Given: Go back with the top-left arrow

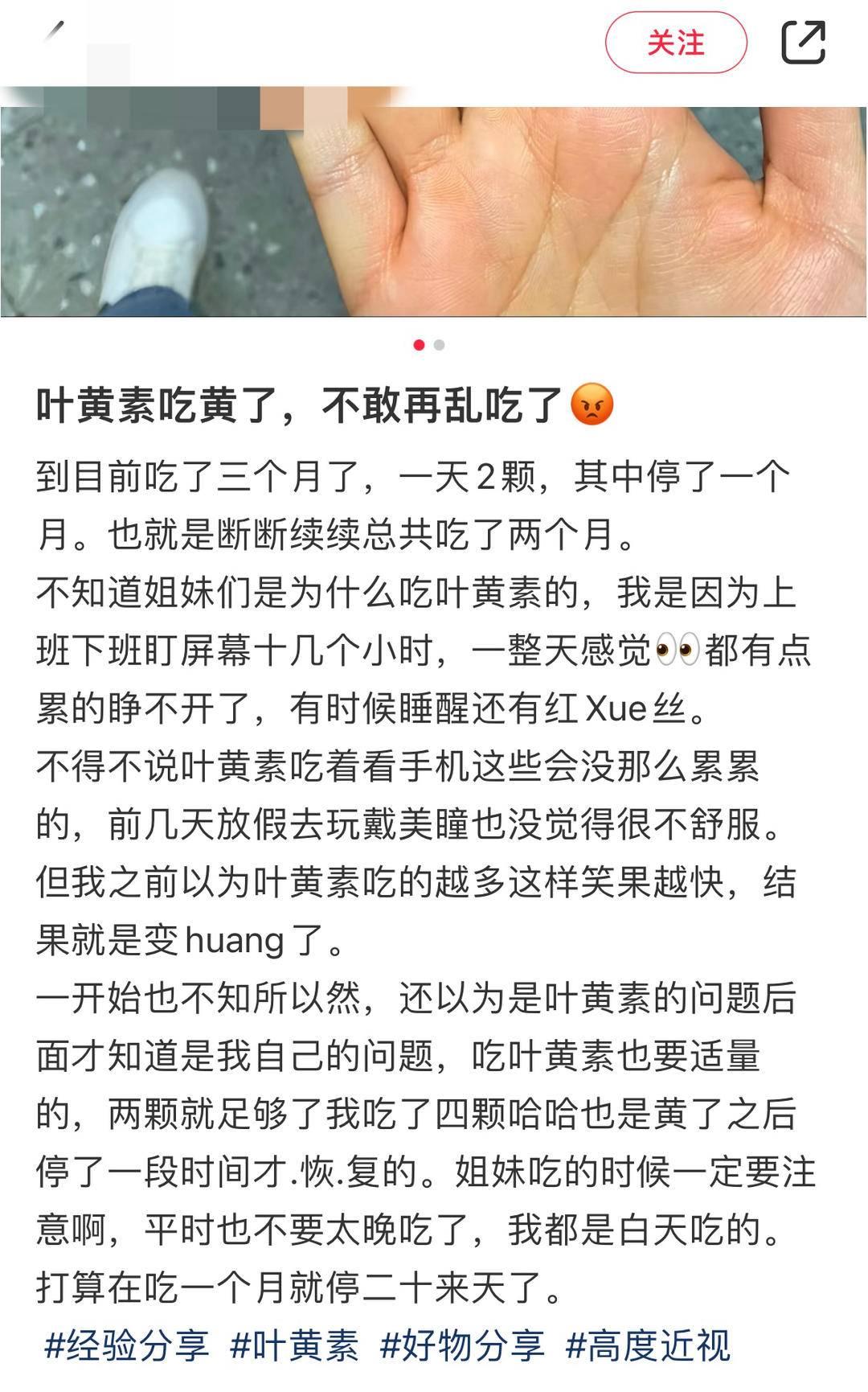Looking at the screenshot, I should pyautogui.click(x=53, y=32).
